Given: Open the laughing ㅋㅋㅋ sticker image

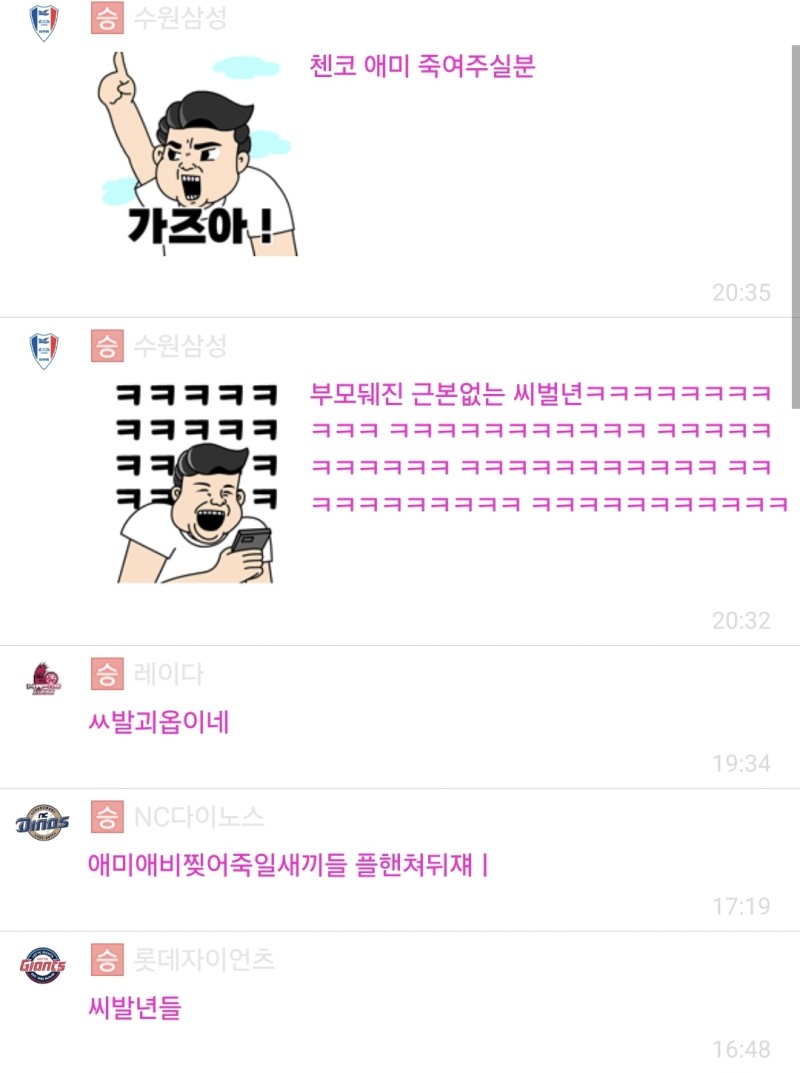Looking at the screenshot, I should tap(196, 481).
